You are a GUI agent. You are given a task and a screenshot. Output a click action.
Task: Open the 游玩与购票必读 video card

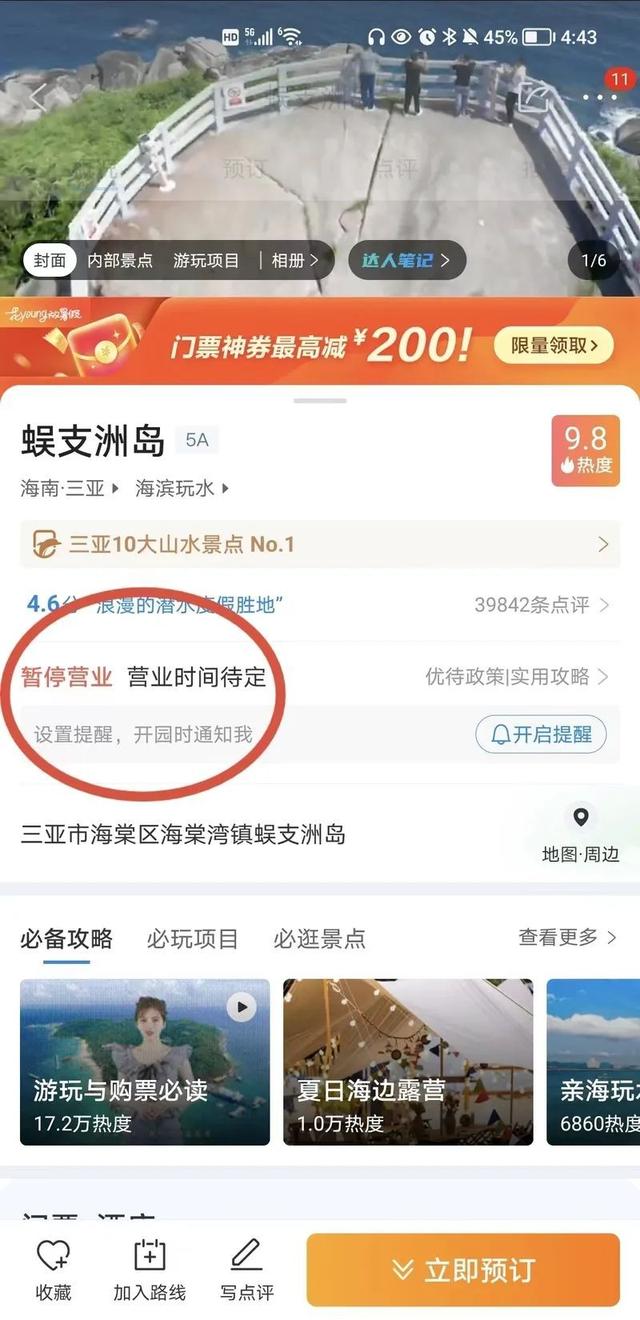(145, 1061)
